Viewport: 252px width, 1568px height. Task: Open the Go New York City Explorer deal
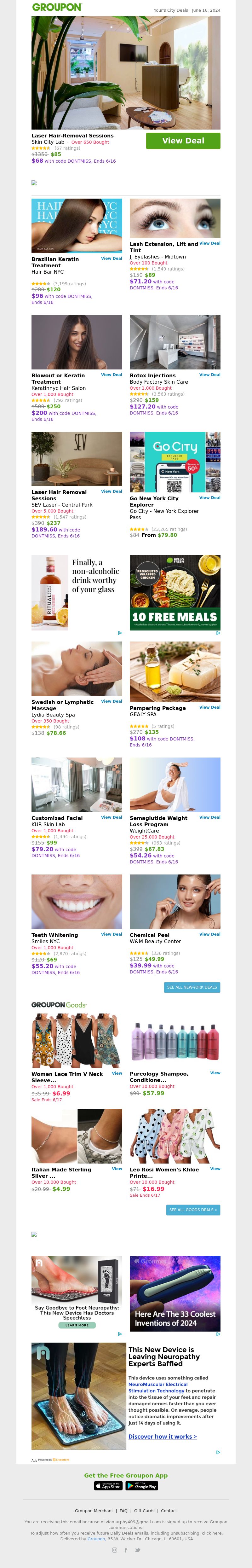point(209,498)
